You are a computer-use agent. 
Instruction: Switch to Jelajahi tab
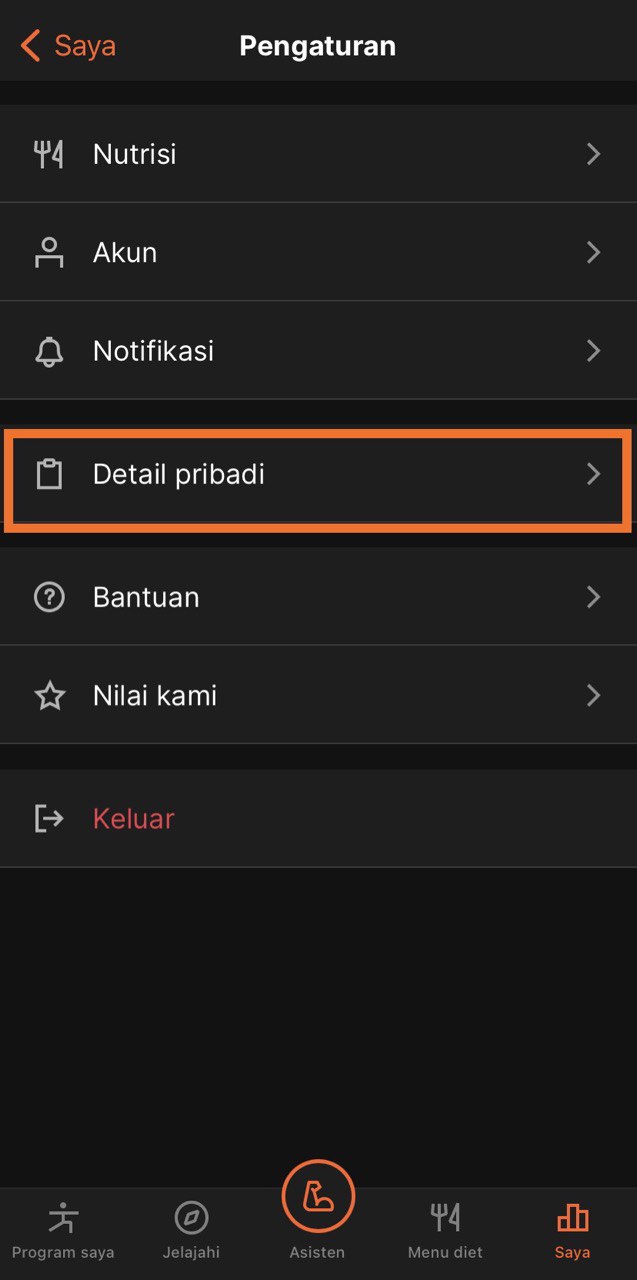point(191,1231)
